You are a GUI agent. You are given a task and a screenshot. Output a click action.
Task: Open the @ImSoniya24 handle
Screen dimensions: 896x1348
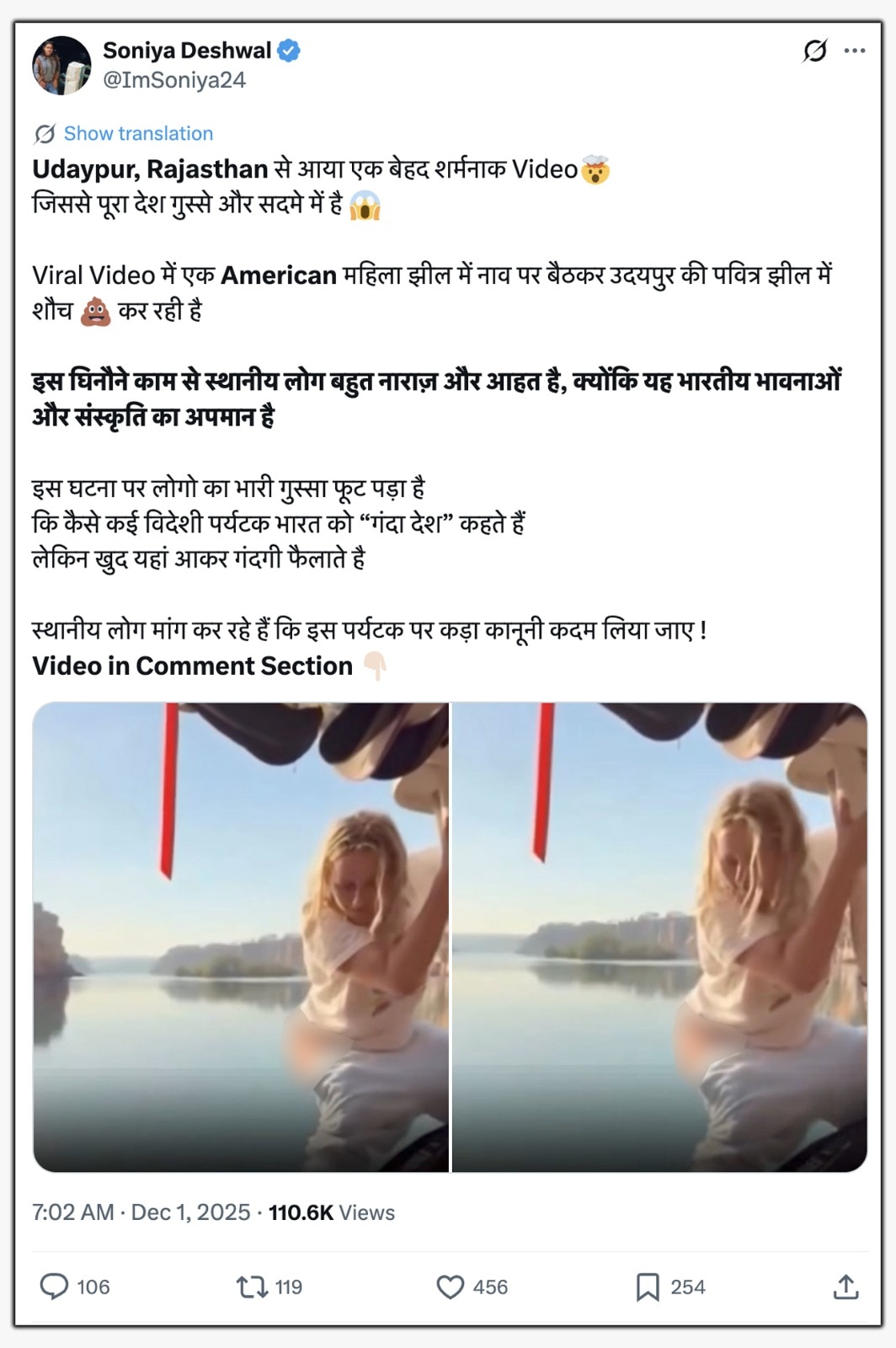pos(174,80)
